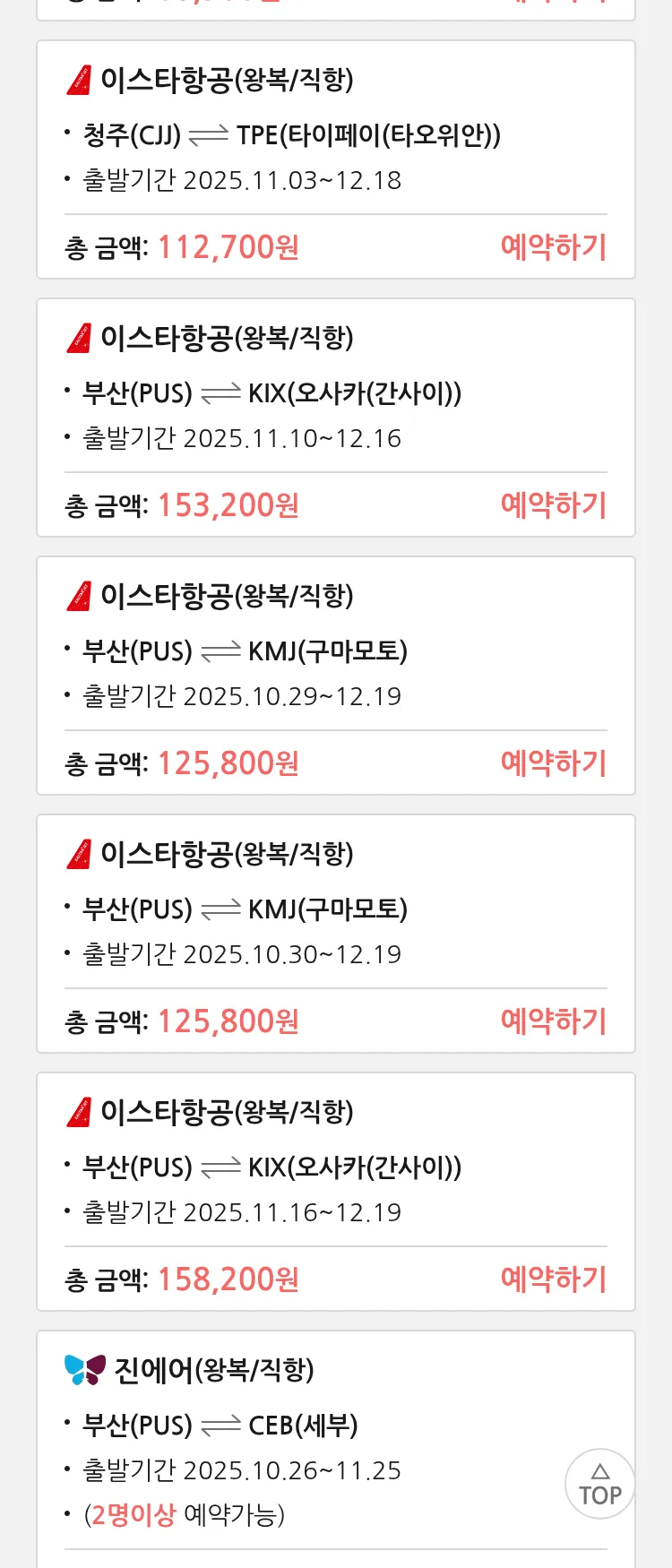The height and width of the screenshot is (1568, 672).
Task: Tap 예약하기 for the 112,700원 청주–타이페이 flight
Action: (553, 247)
